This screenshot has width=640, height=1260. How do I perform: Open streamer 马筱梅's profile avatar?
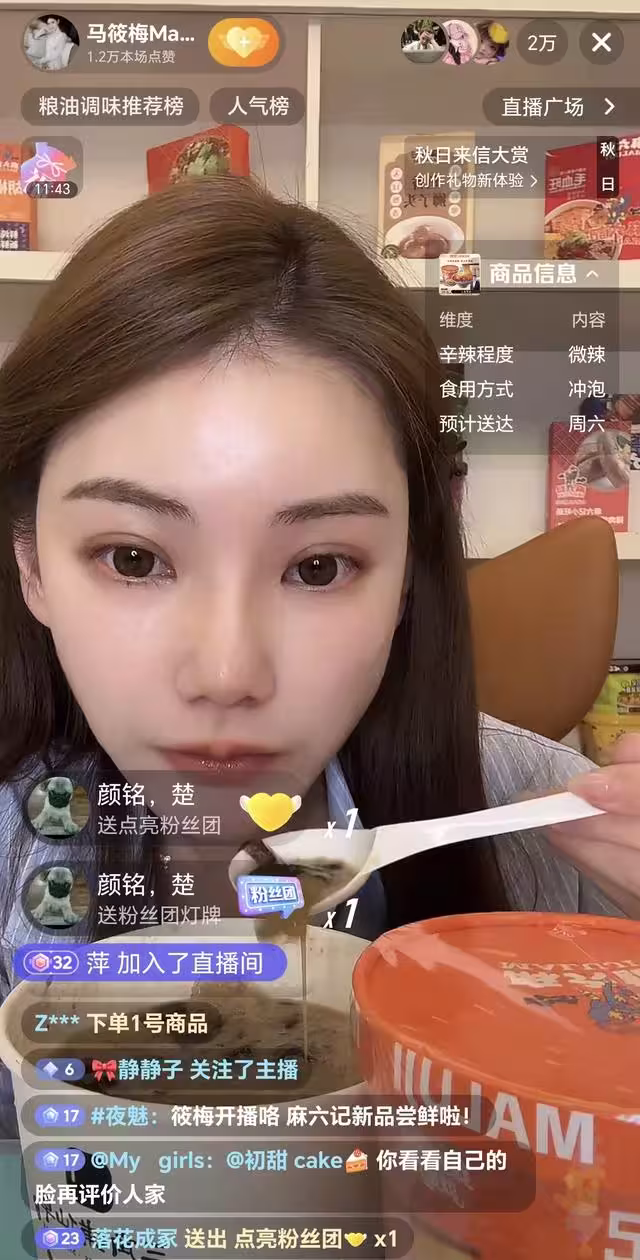point(50,43)
